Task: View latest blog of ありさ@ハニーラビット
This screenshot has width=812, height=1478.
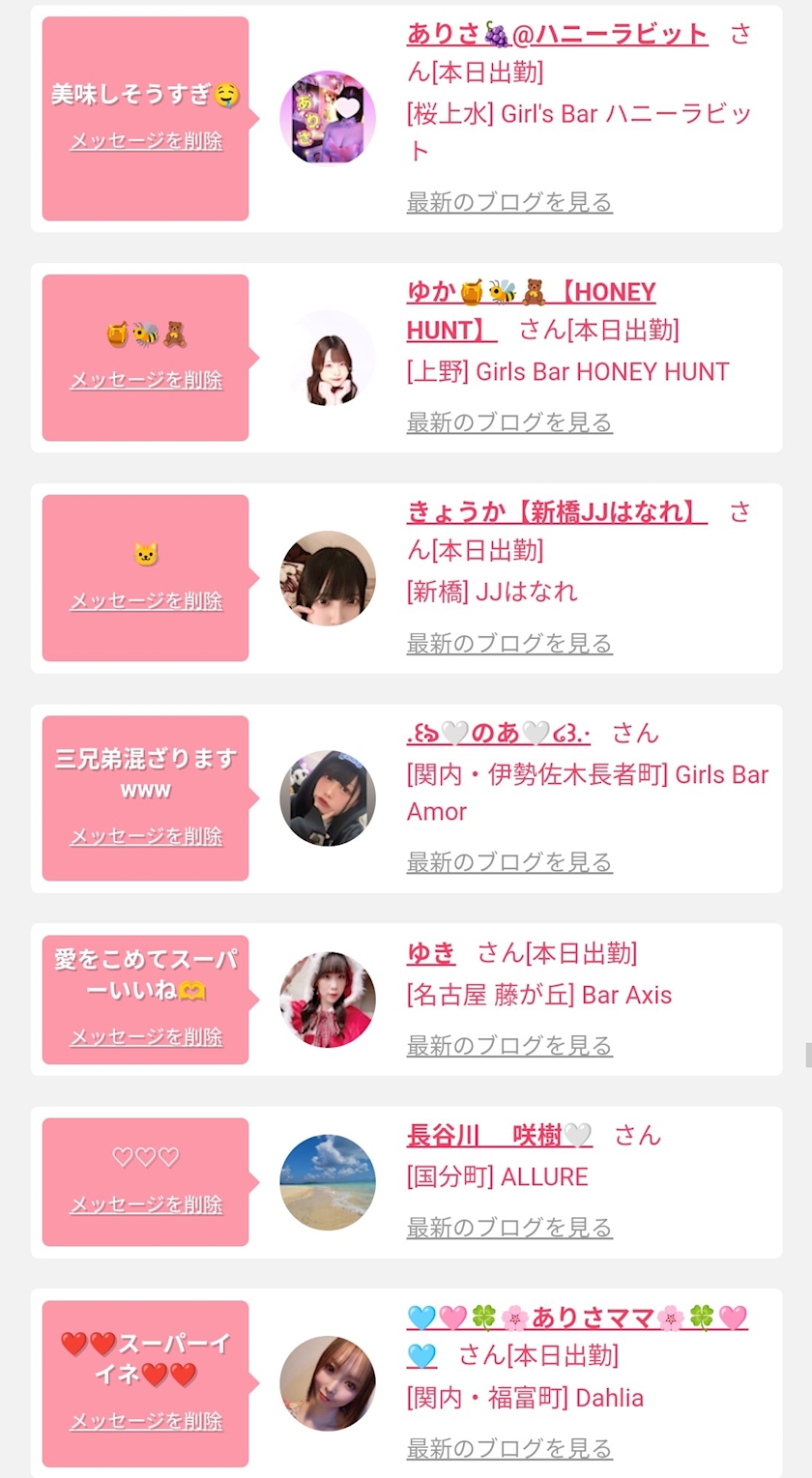Action: (509, 202)
